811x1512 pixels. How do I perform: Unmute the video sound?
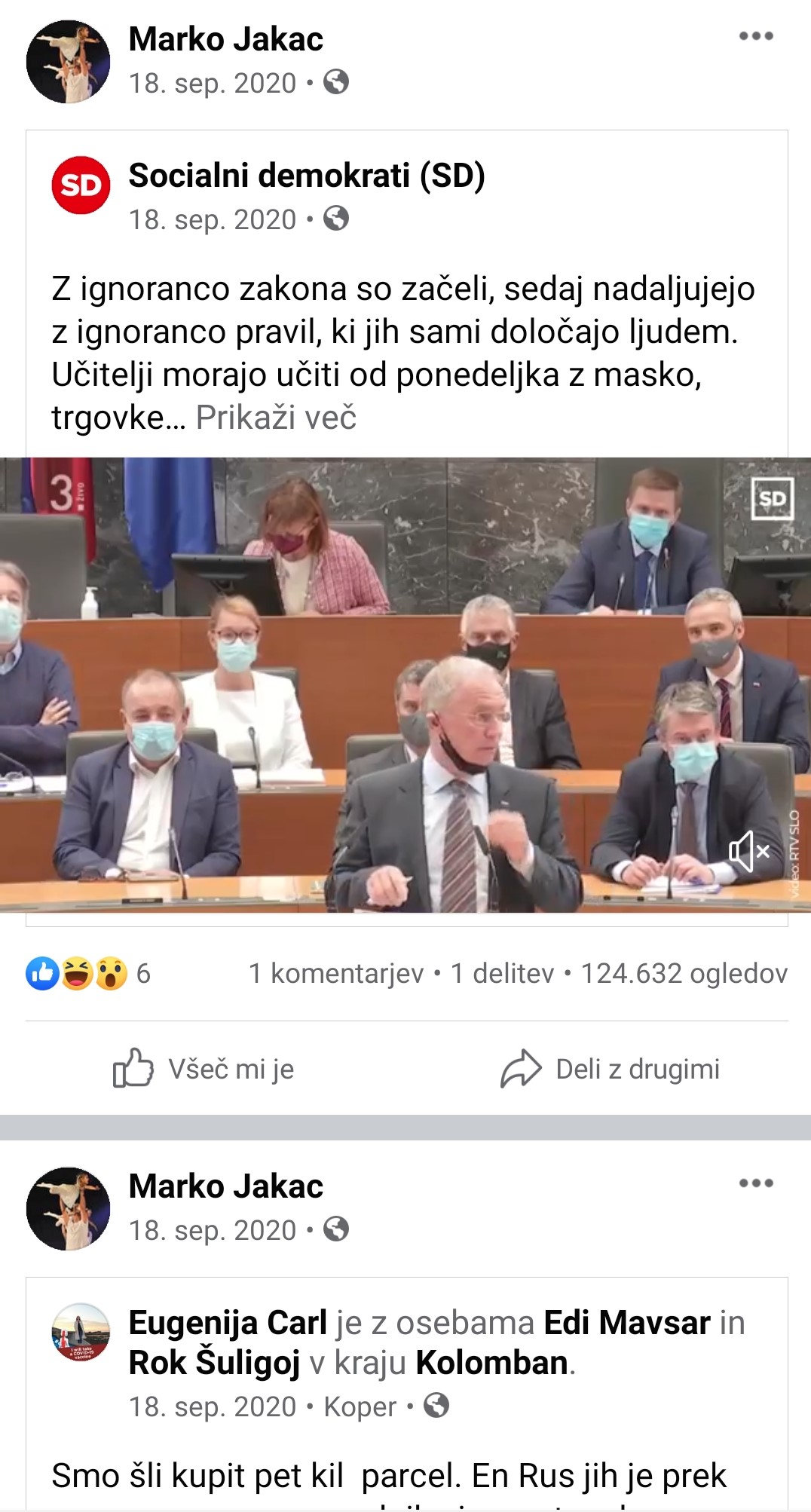pos(749,852)
